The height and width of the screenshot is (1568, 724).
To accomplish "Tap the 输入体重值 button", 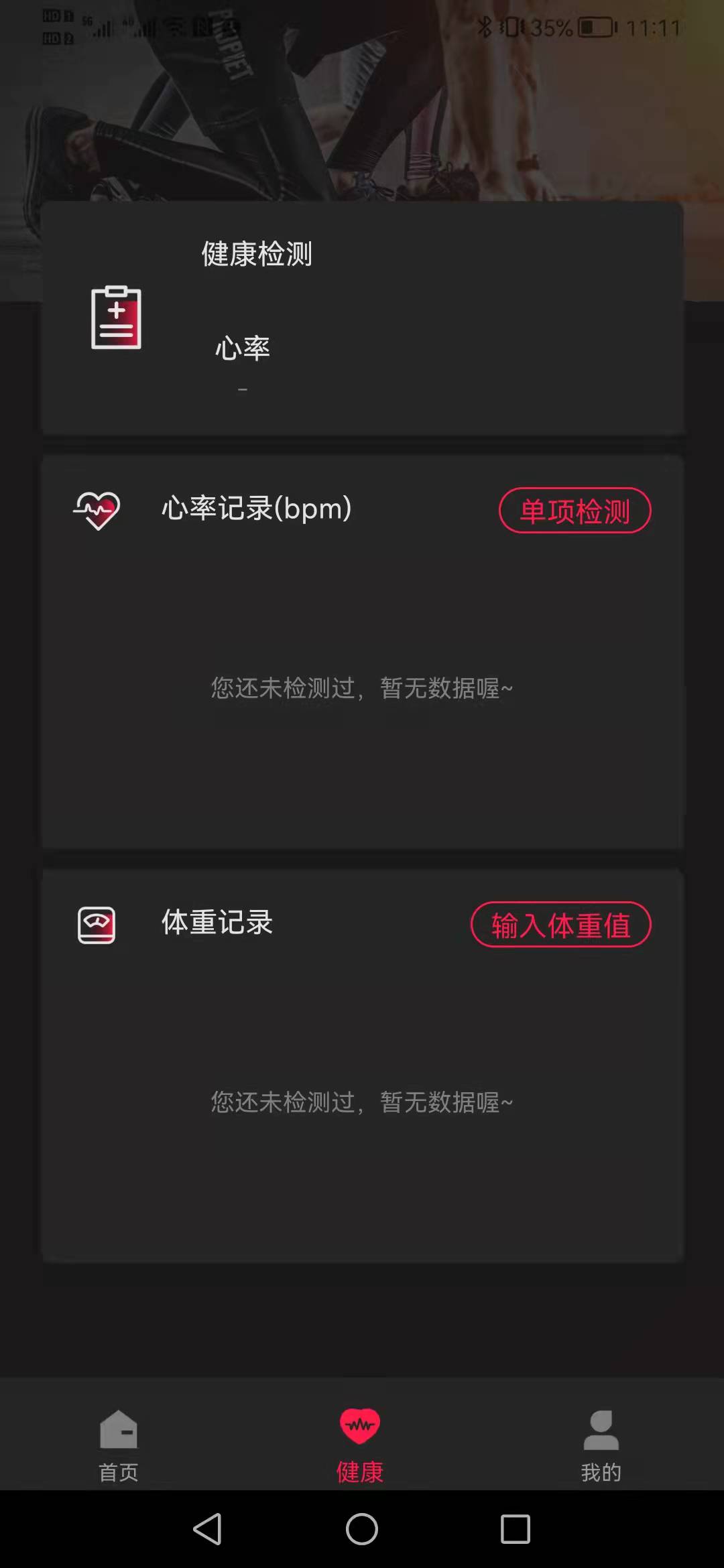I will [560, 925].
